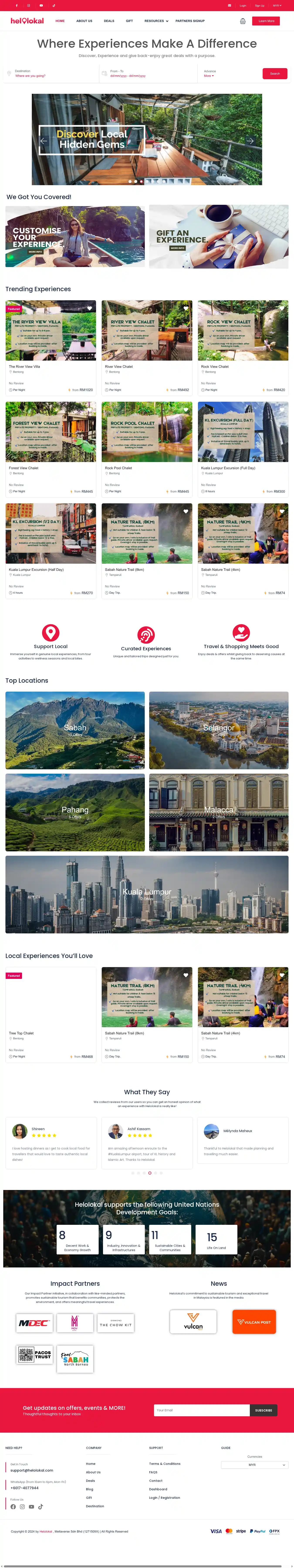Tap the red Search button
This screenshot has height=1568, width=294.
[x=275, y=74]
